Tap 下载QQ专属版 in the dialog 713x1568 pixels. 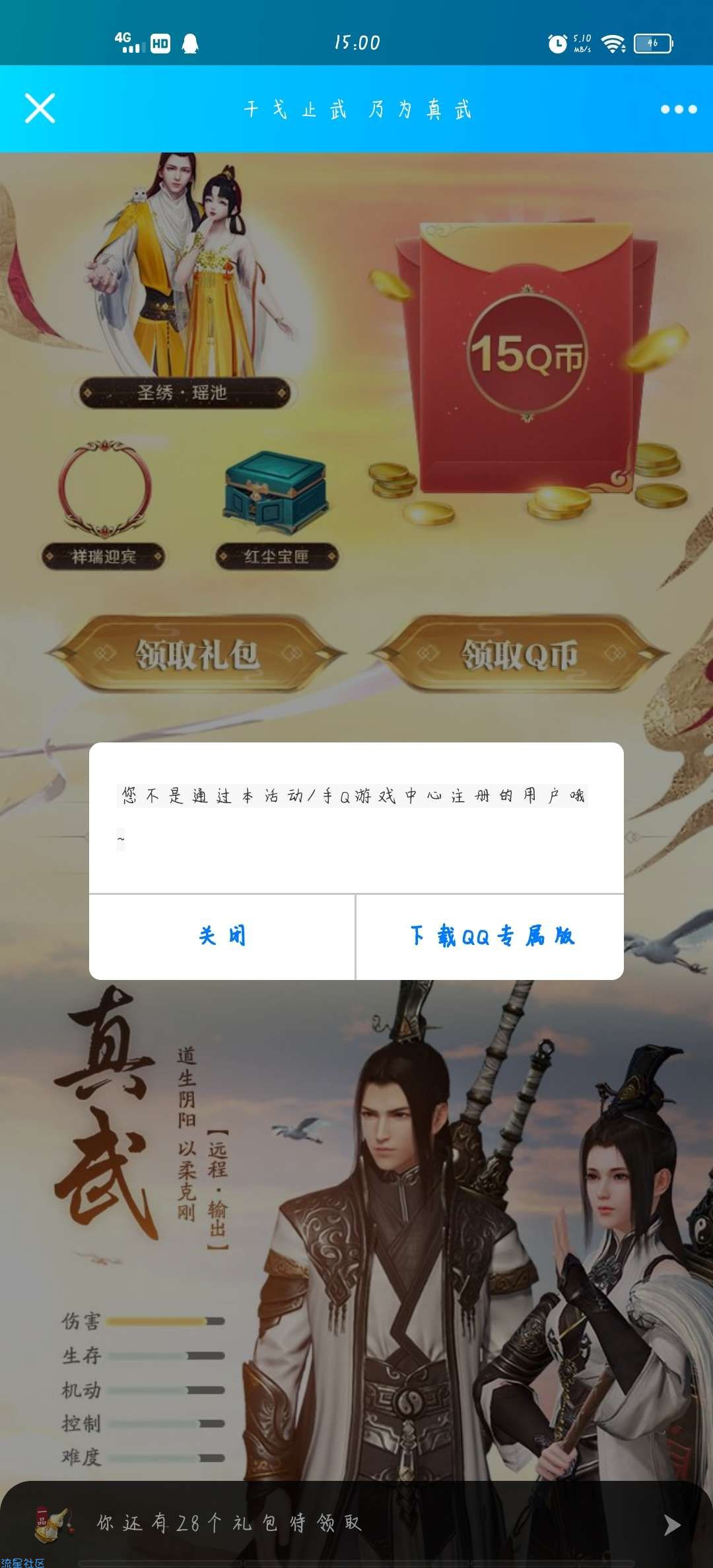(x=491, y=936)
